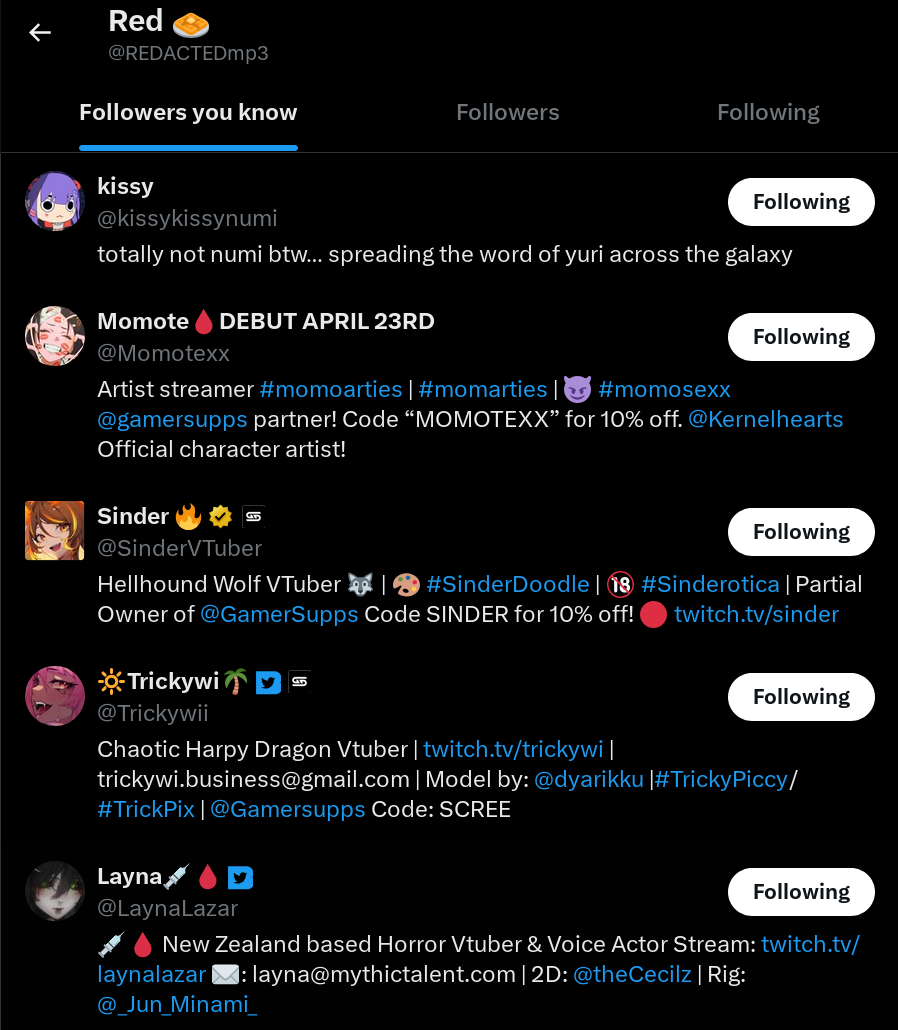The image size is (898, 1030).
Task: Unfollow kissy via the Following button
Action: tap(801, 202)
